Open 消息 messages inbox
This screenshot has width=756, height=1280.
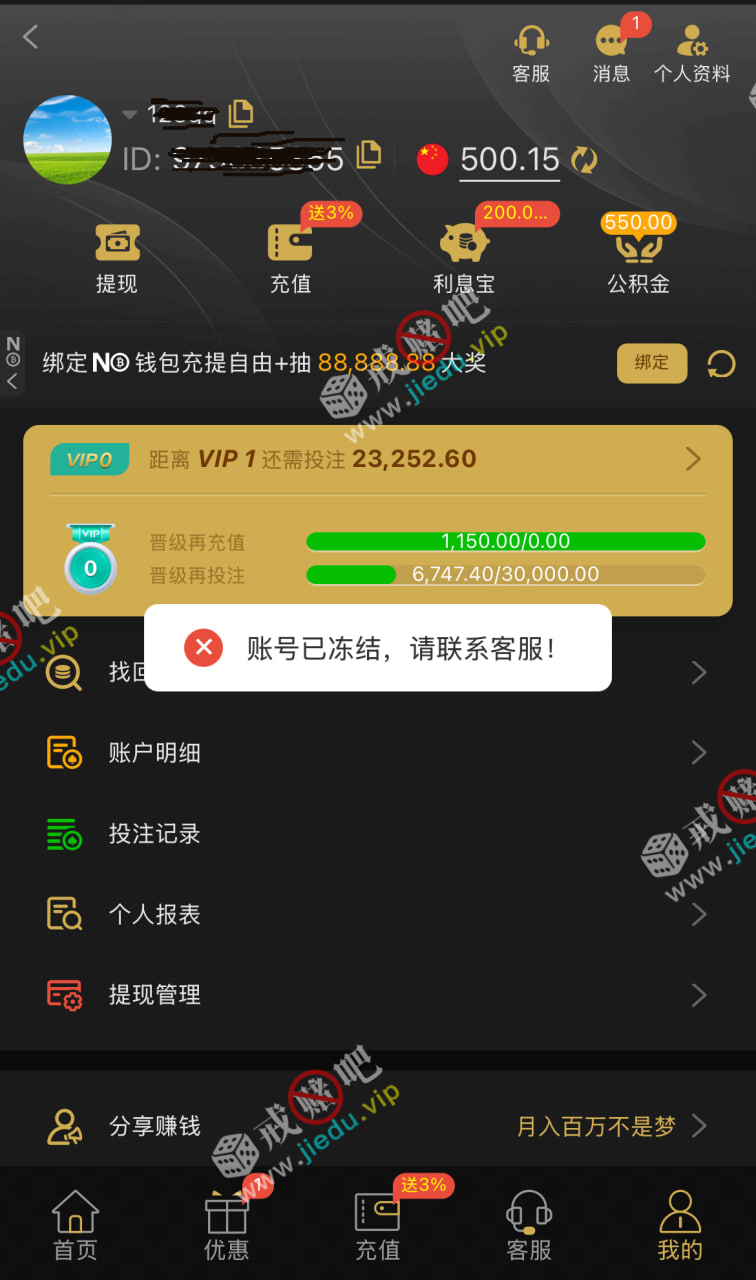[611, 53]
